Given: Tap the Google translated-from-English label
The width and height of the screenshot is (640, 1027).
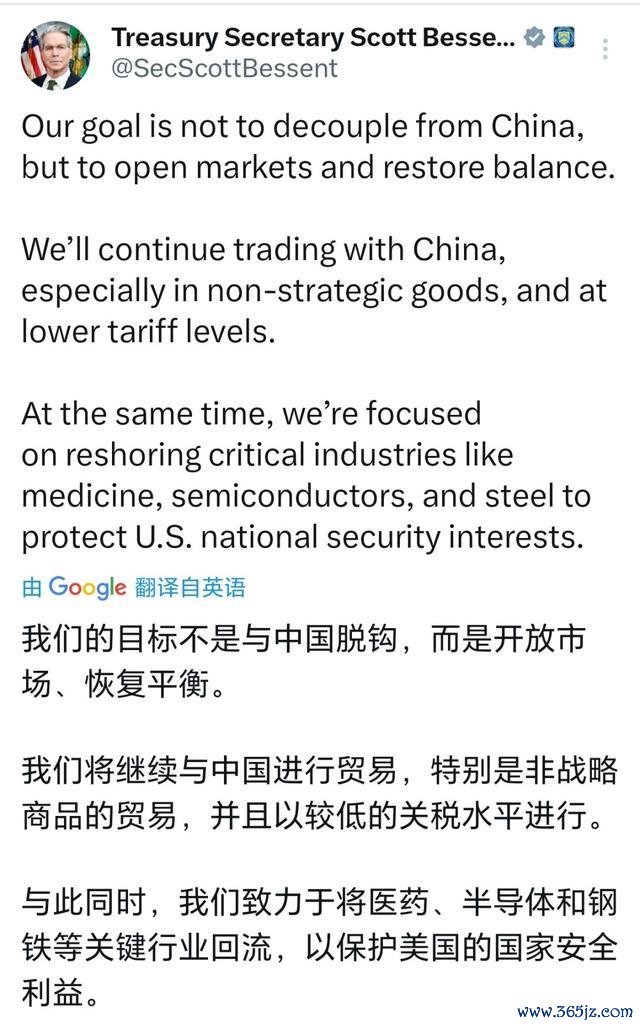Looking at the screenshot, I should (x=134, y=587).
